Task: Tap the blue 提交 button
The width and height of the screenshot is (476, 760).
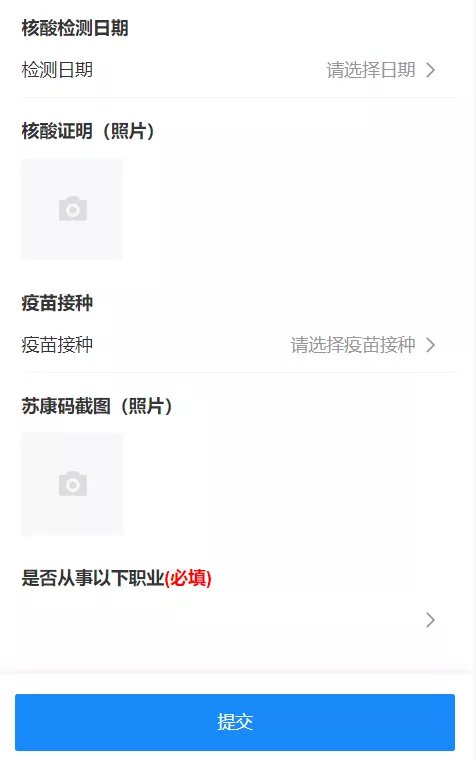Action: 235,722
